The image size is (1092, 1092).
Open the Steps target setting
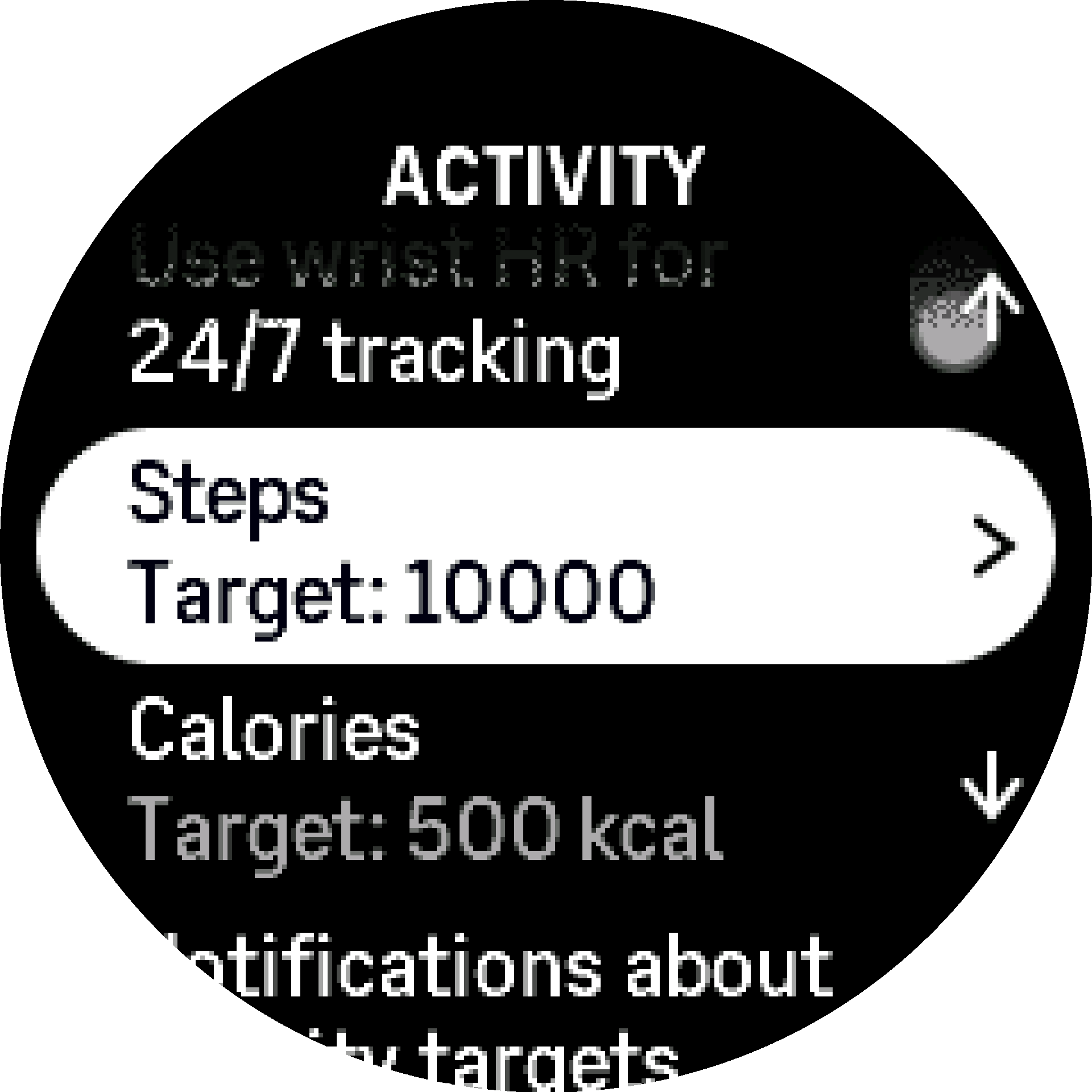pyautogui.click(x=546, y=545)
